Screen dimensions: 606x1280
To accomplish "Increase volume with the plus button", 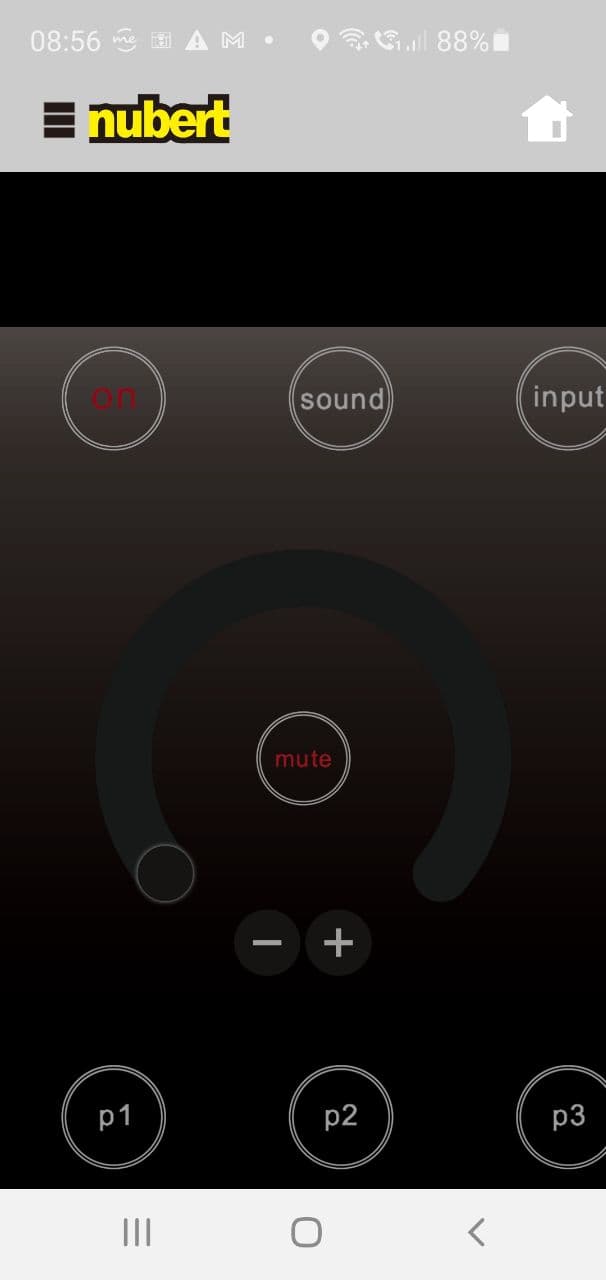I will pos(338,942).
